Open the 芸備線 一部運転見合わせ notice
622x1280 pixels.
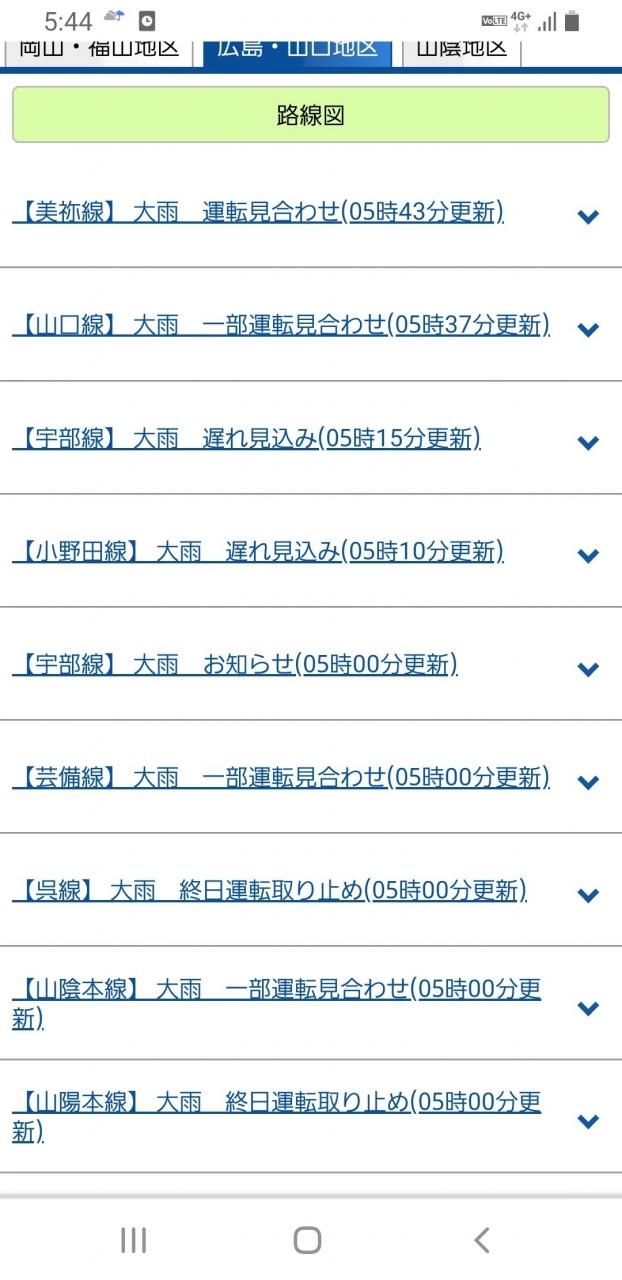[x=281, y=778]
